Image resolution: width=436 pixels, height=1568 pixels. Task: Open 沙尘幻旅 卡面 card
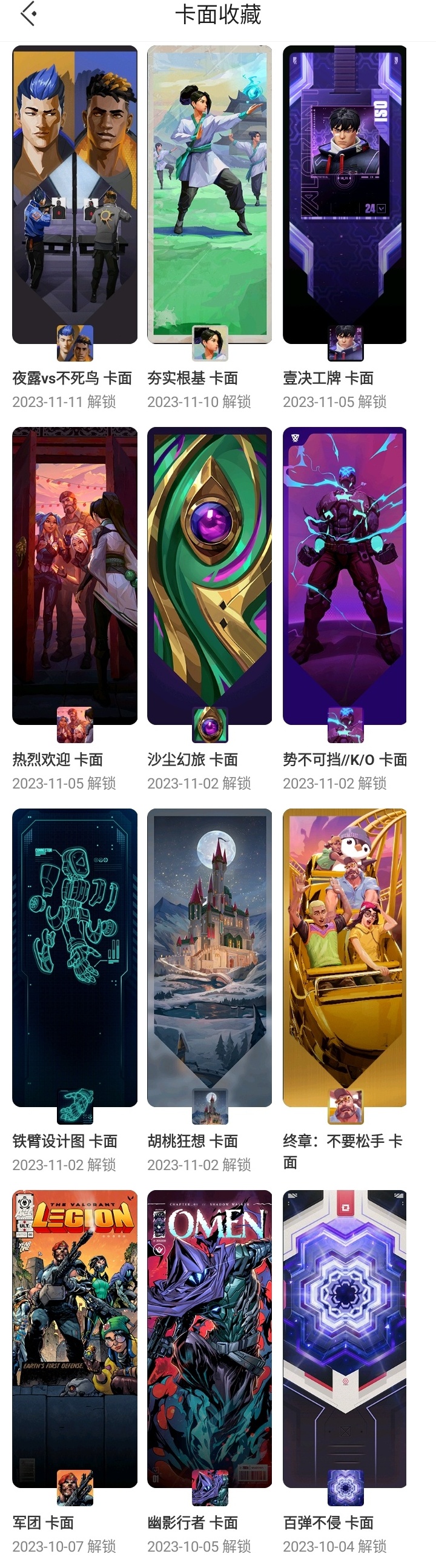point(210,576)
